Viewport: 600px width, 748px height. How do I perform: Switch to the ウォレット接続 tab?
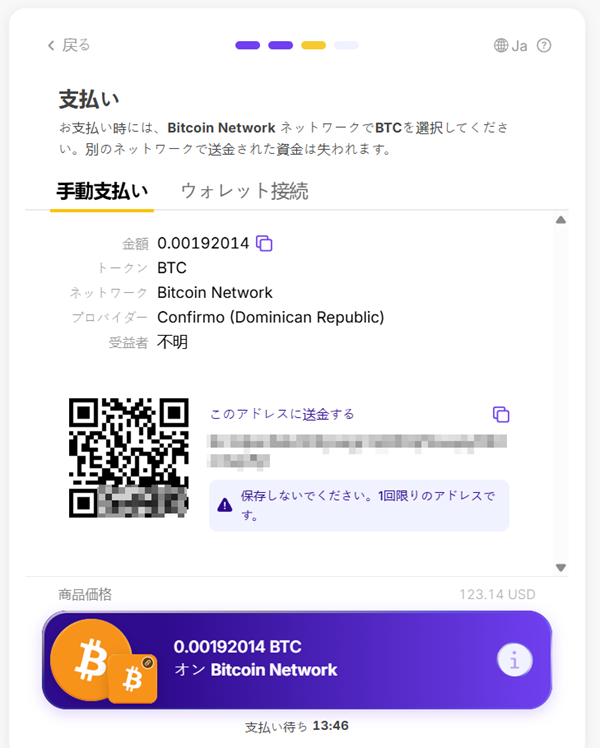click(x=244, y=191)
